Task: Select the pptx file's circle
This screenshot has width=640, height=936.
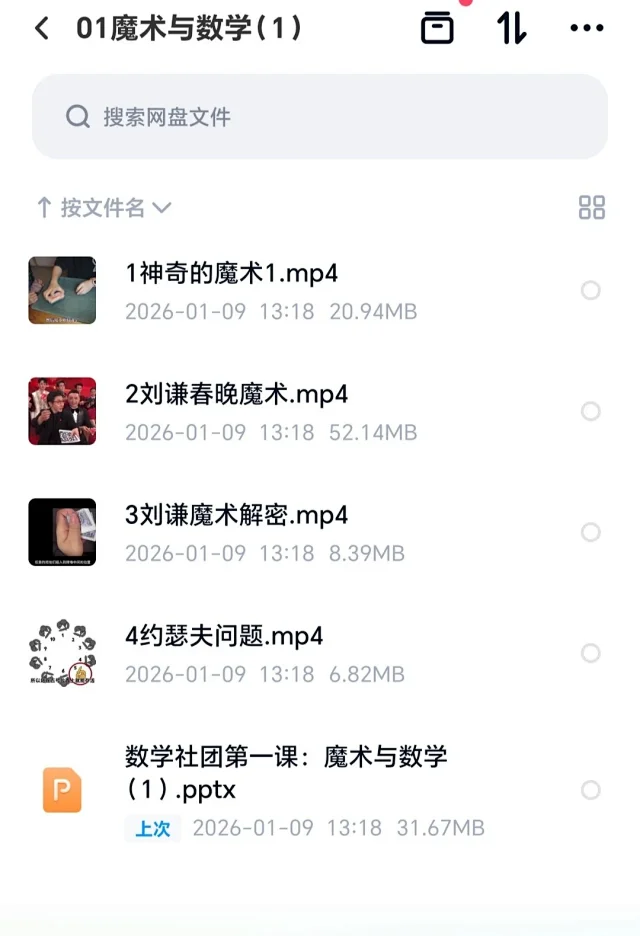Action: (591, 791)
